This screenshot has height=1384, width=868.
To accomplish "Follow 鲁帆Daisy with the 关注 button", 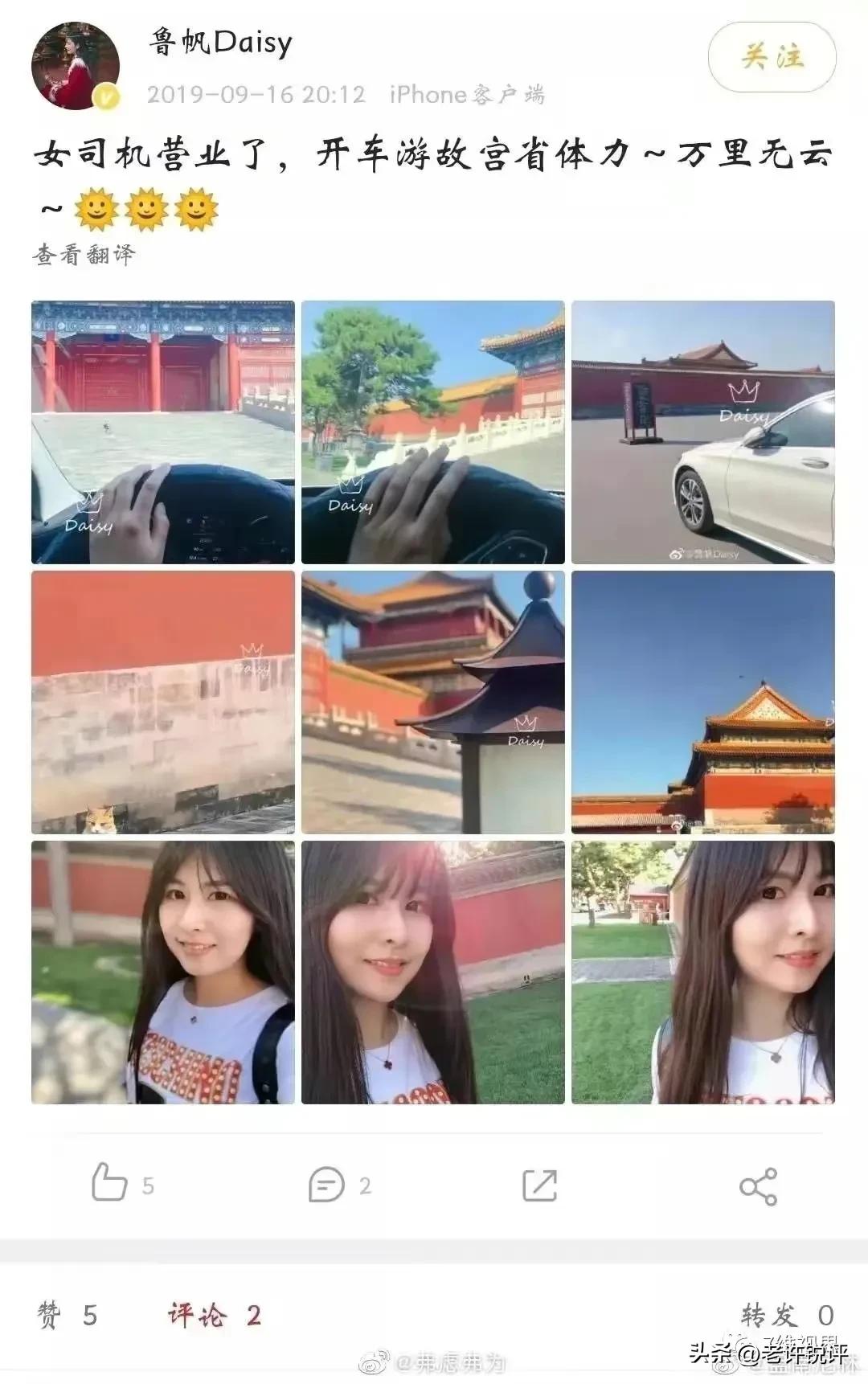I will point(772,57).
